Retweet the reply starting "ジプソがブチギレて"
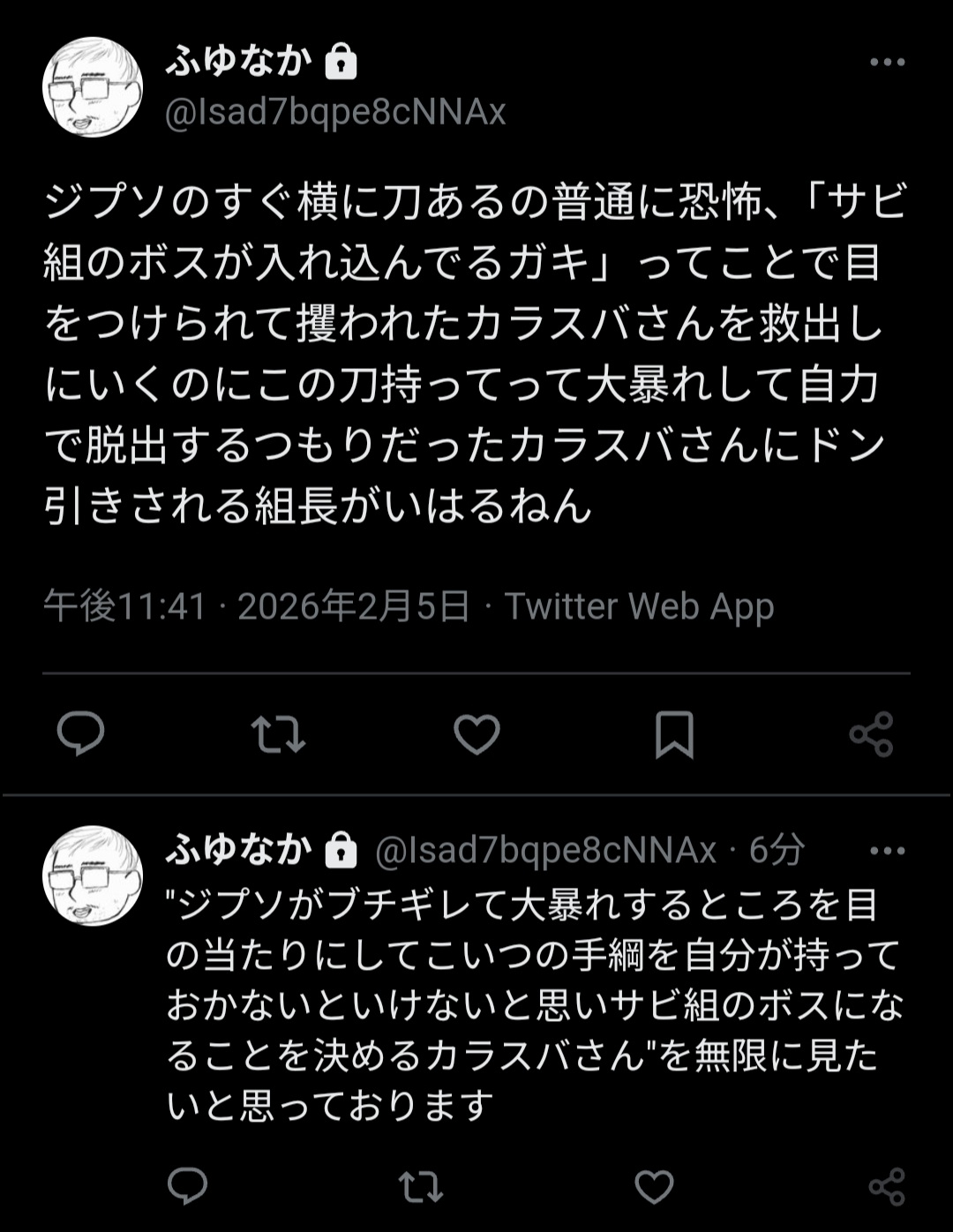 point(420,1187)
